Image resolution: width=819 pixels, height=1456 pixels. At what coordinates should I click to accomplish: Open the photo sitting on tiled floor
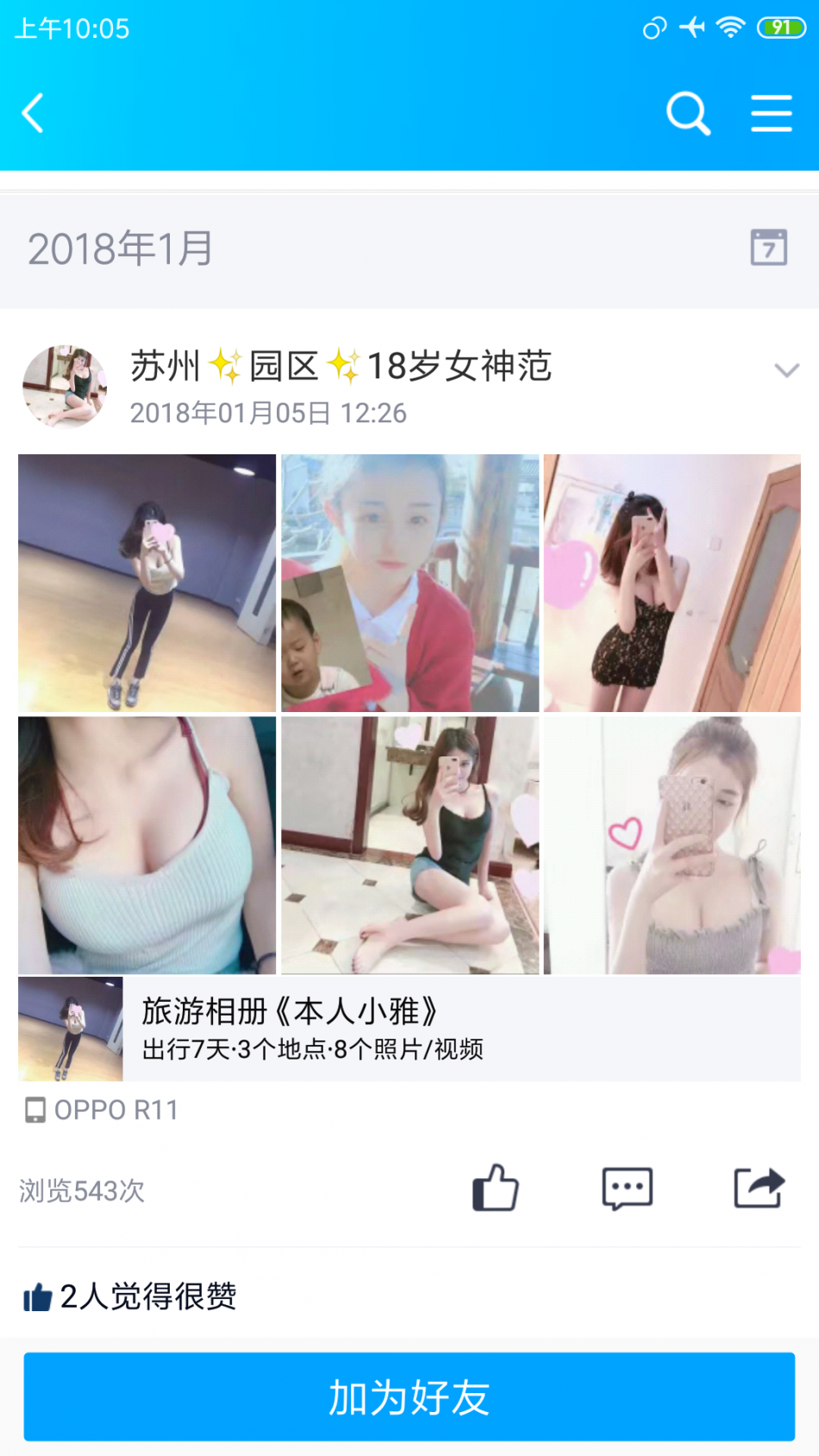(410, 846)
